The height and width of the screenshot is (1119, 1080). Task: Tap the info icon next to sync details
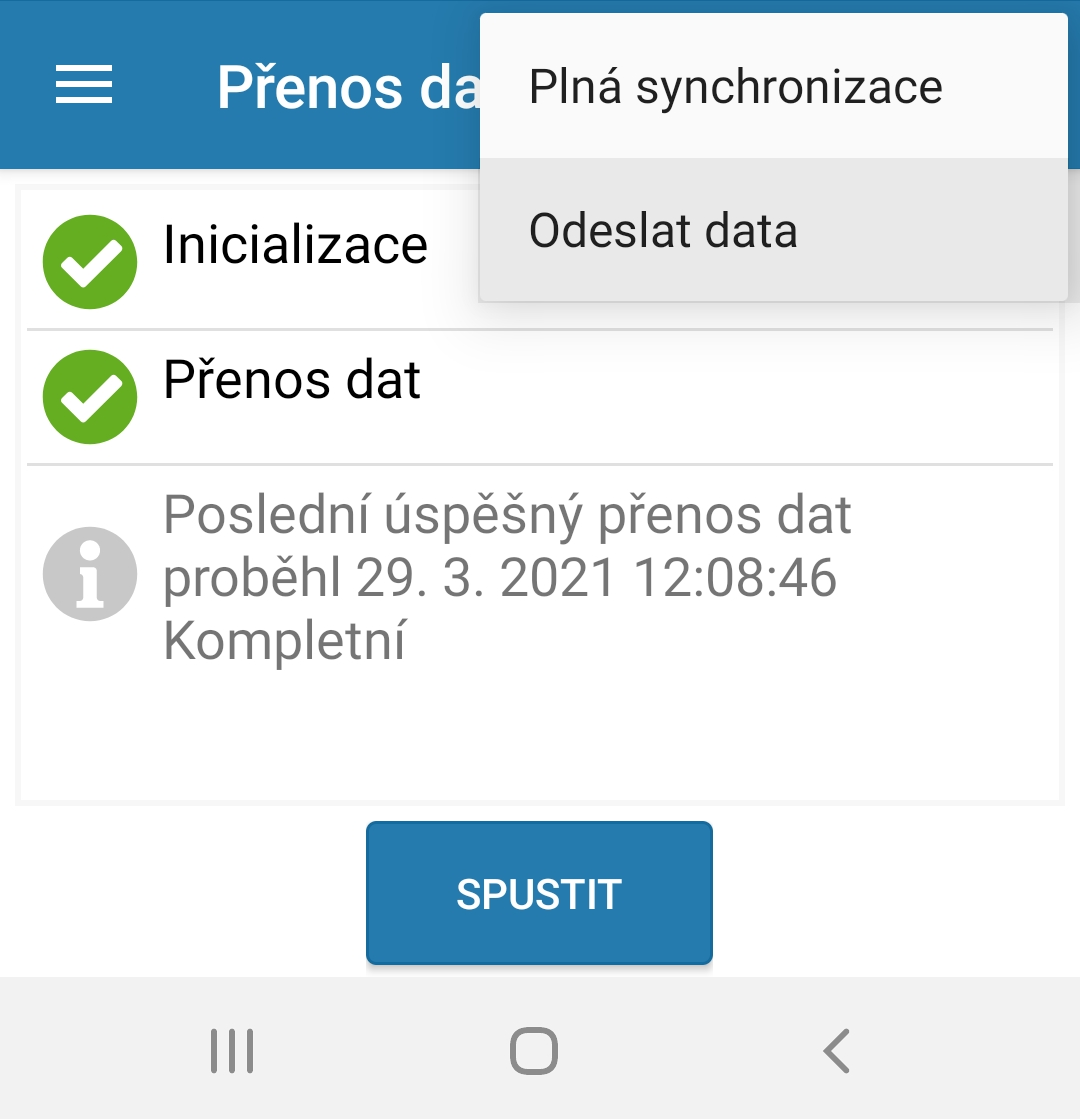[90, 575]
